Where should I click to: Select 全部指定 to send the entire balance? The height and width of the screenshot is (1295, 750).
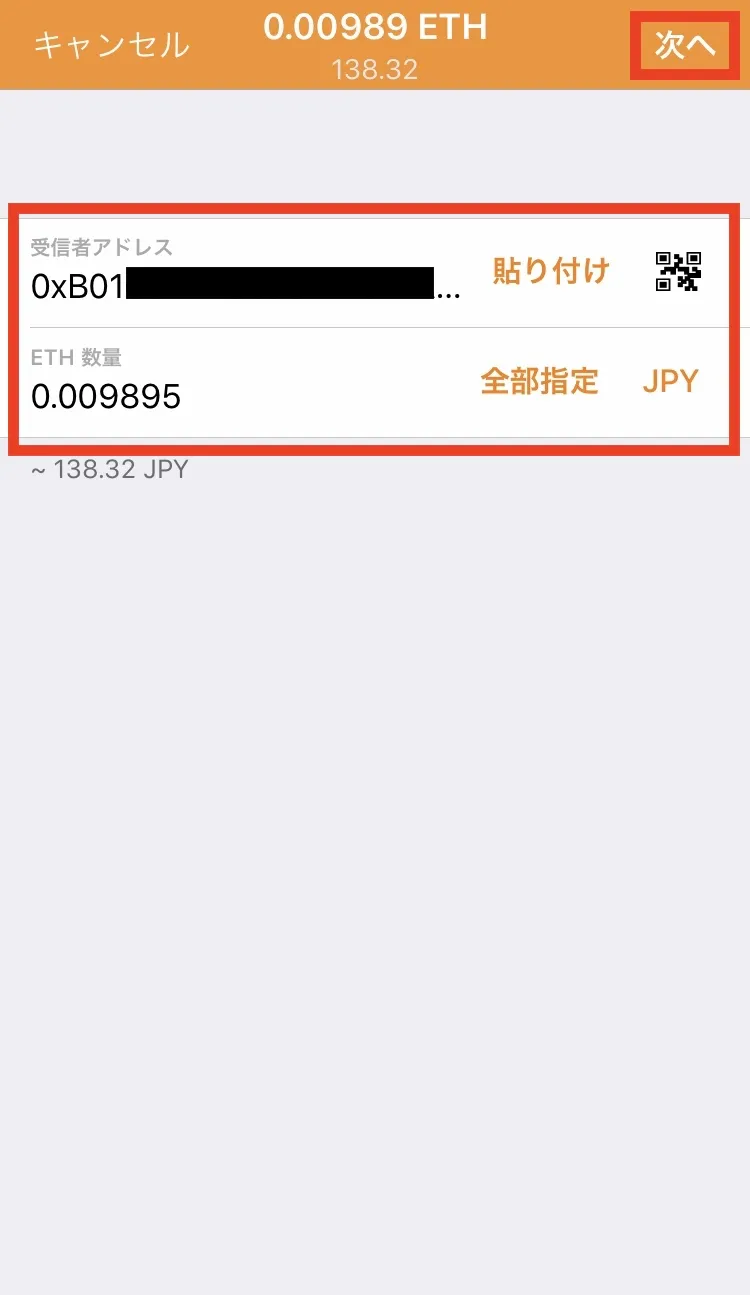(540, 381)
